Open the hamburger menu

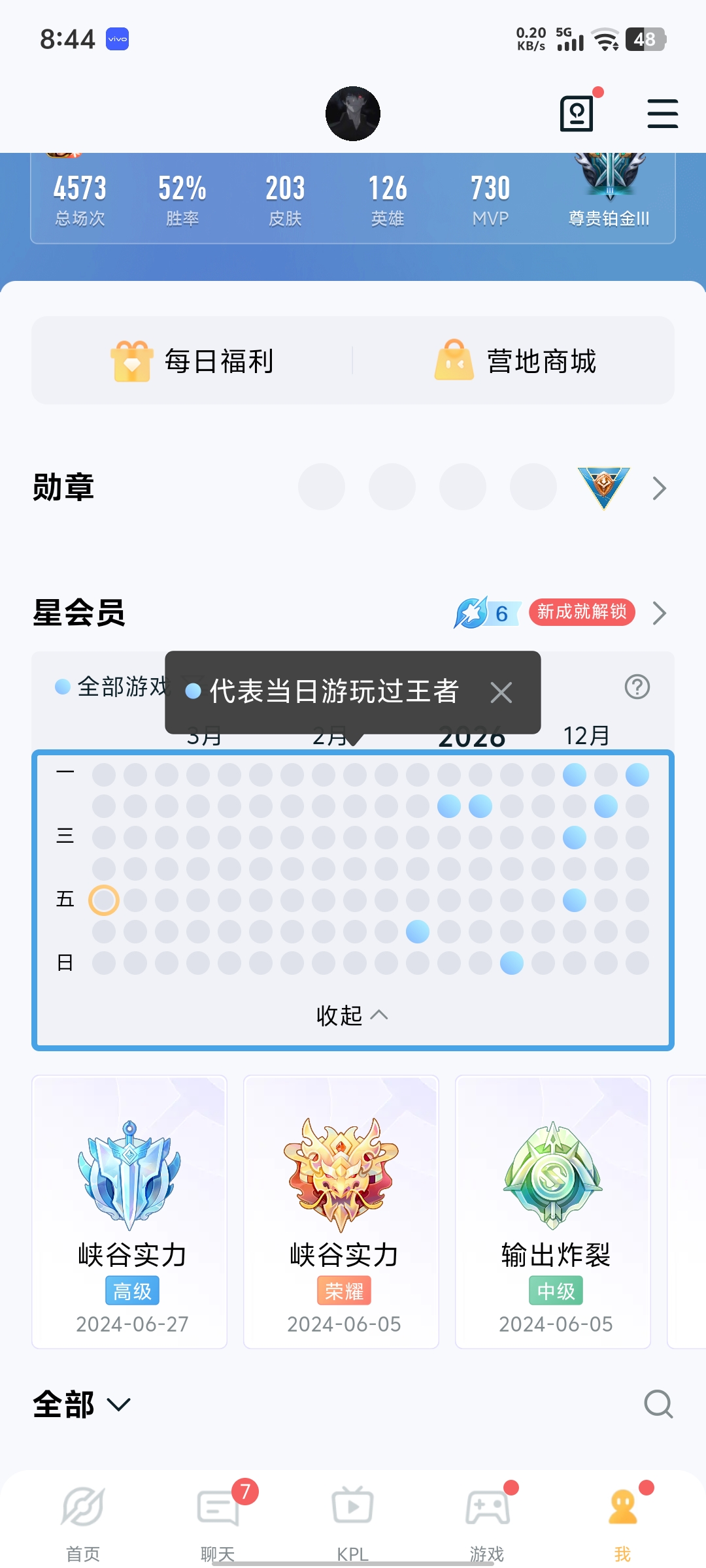[662, 114]
